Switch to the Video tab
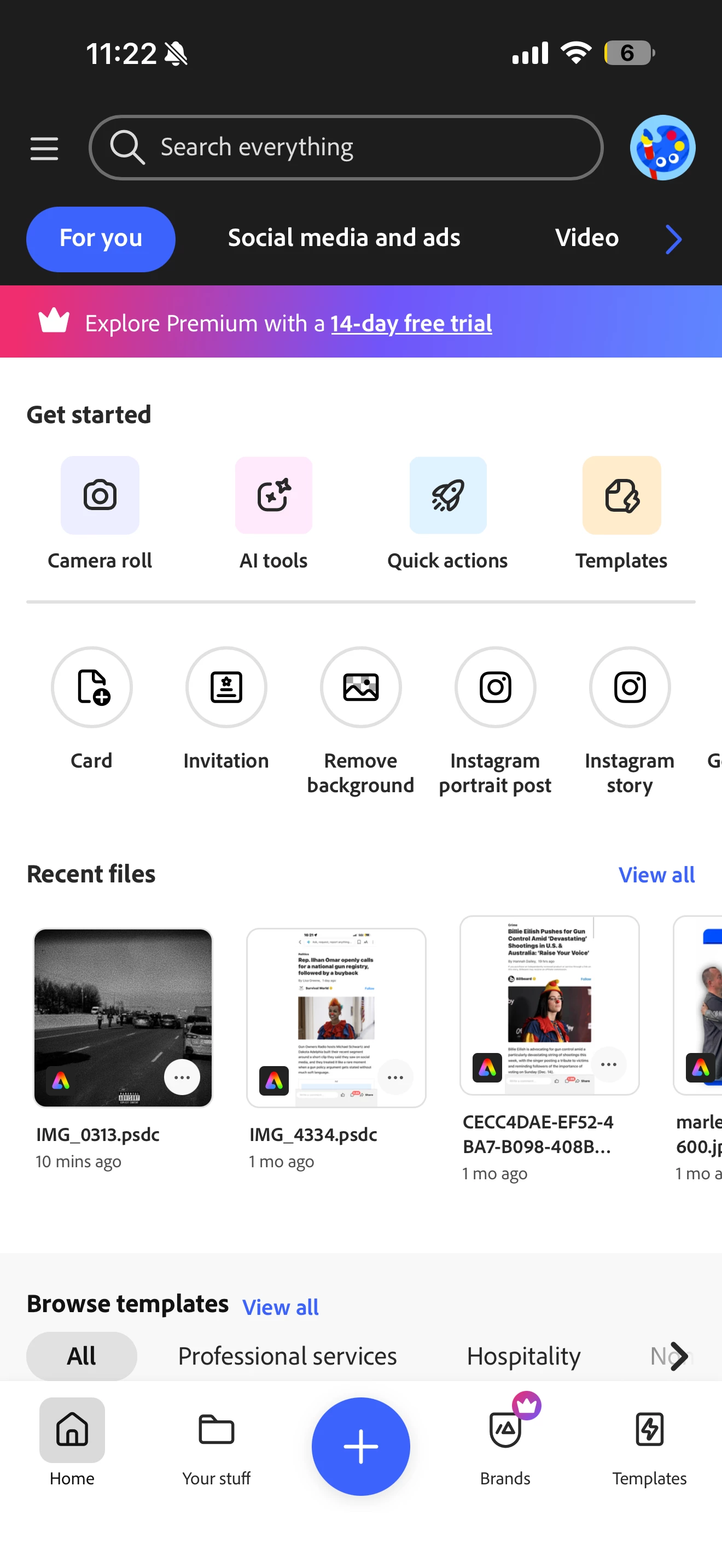Screen dimensions: 722x1568 [x=586, y=238]
